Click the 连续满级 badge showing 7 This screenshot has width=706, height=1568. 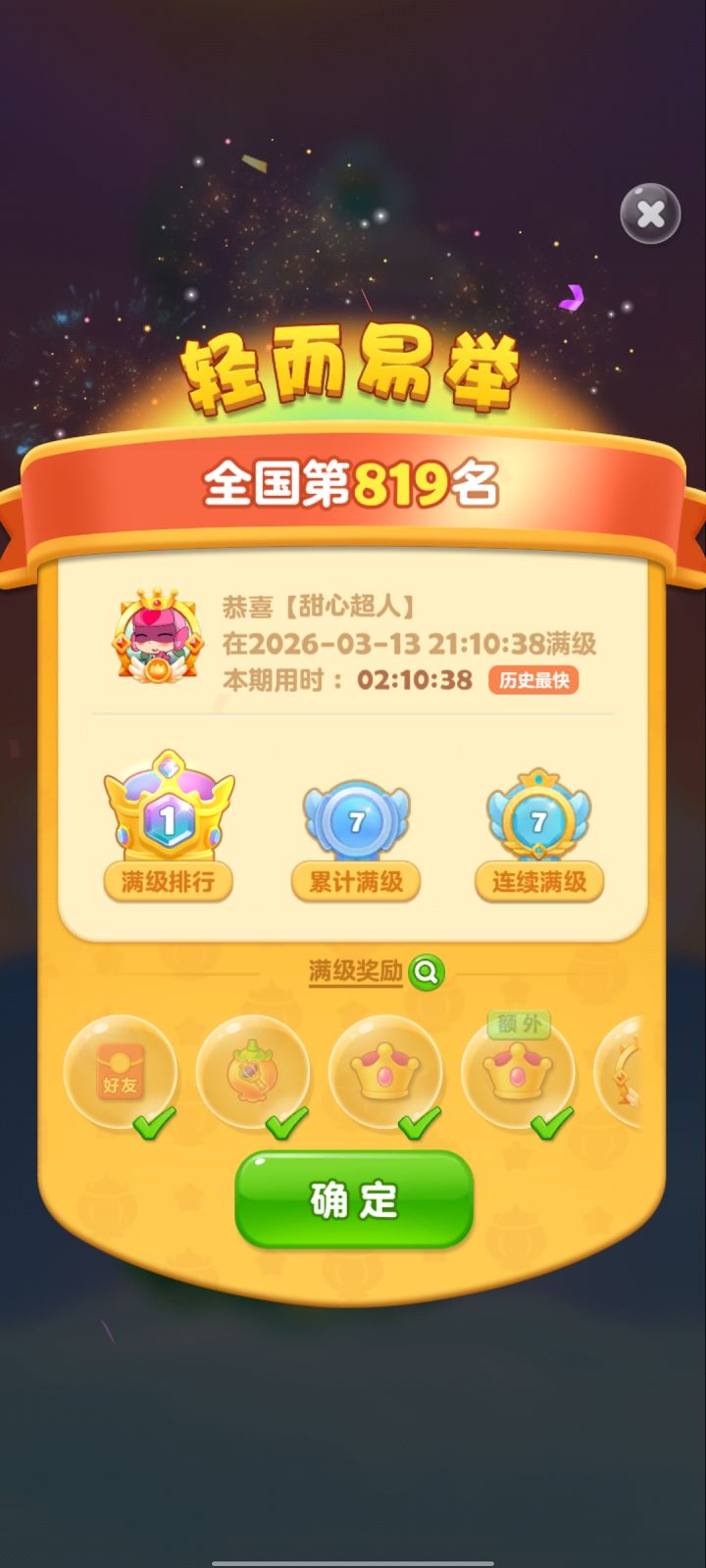(x=537, y=823)
